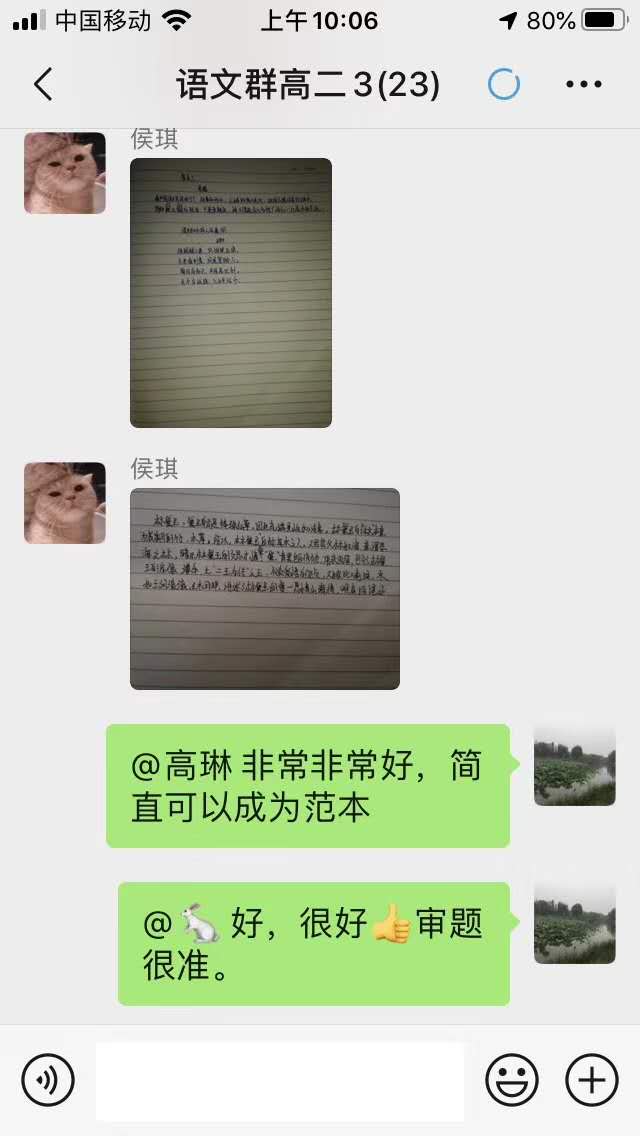Viewport: 640px width, 1136px height.
Task: Open the emoji sticker panel
Action: pyautogui.click(x=512, y=1080)
